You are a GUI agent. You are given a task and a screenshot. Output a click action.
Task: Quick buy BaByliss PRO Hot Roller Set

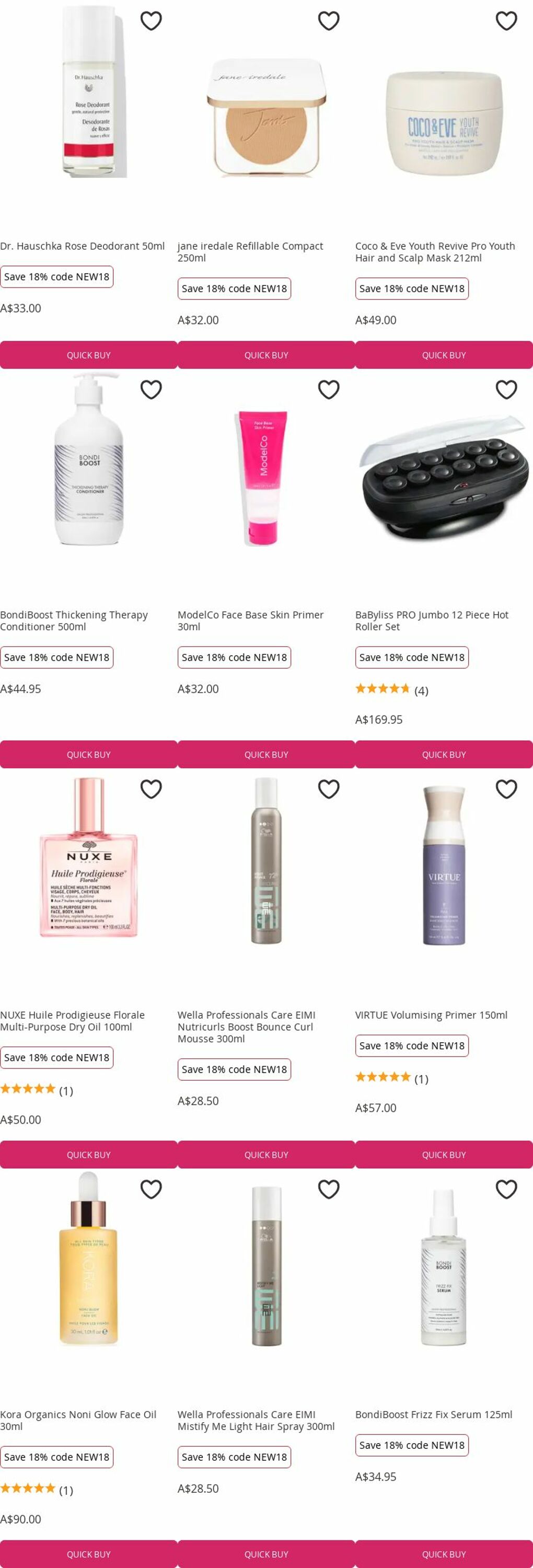pos(444,754)
